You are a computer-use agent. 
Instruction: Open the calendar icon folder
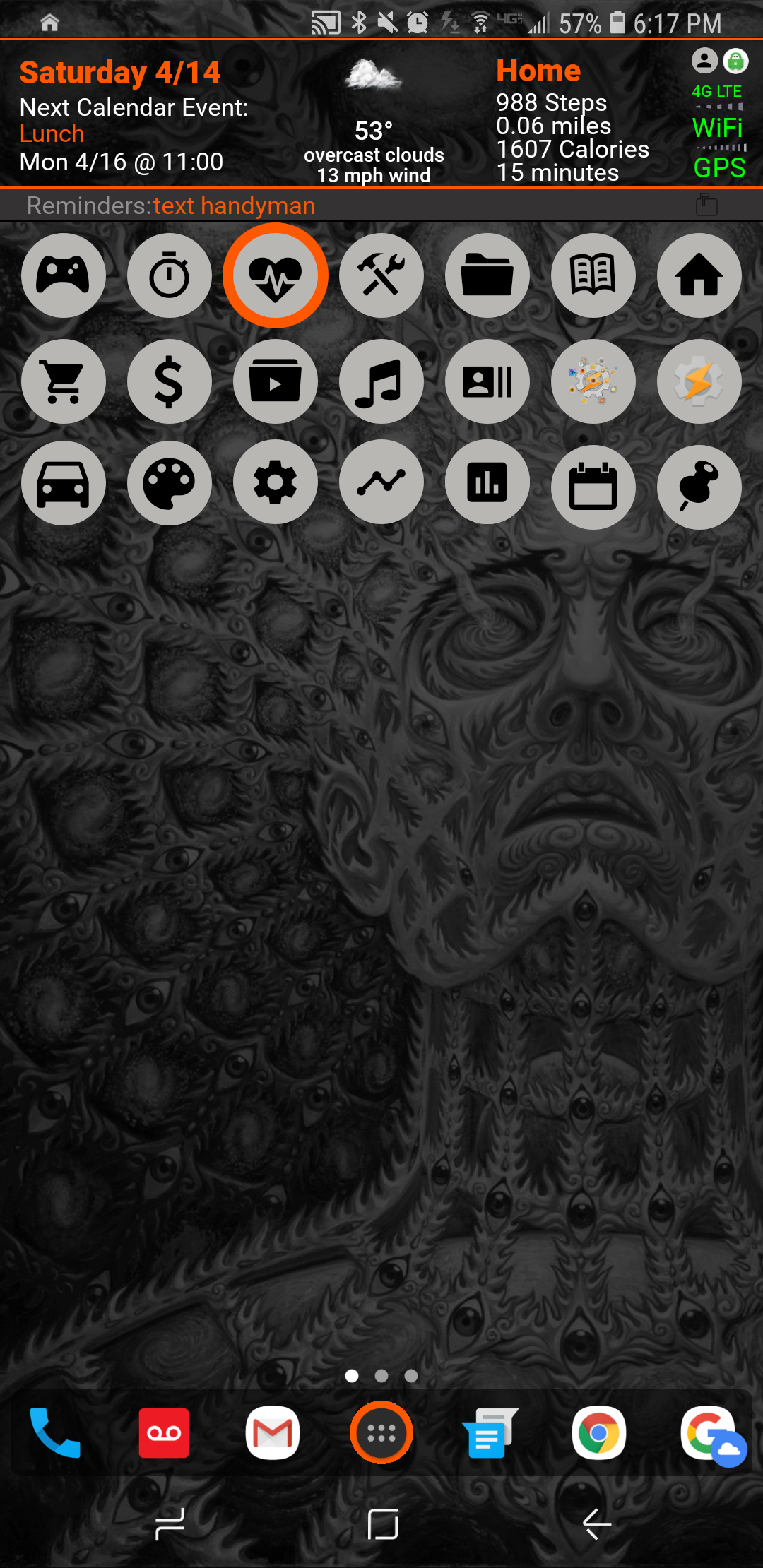(593, 486)
